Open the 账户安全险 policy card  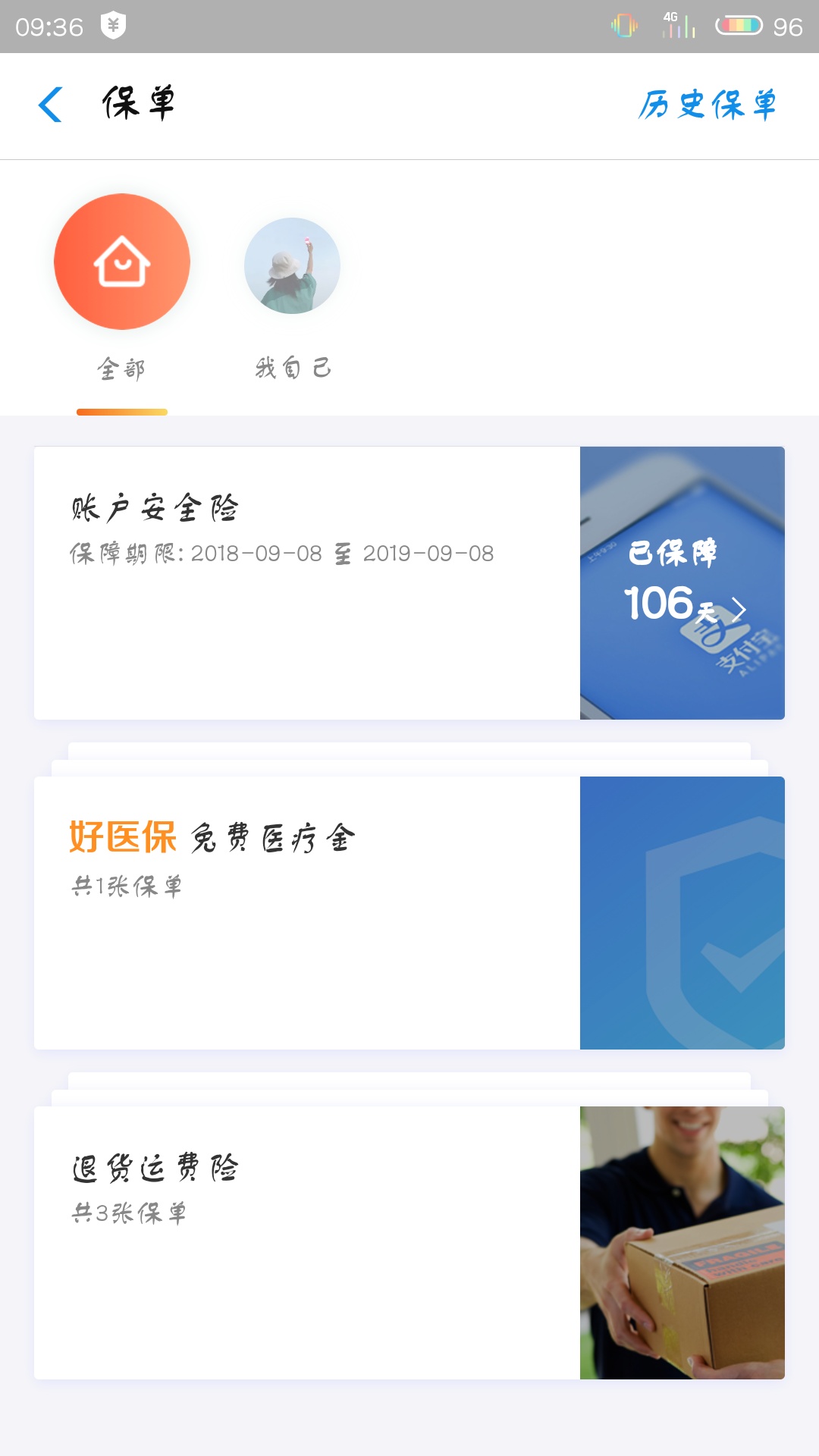click(x=409, y=582)
